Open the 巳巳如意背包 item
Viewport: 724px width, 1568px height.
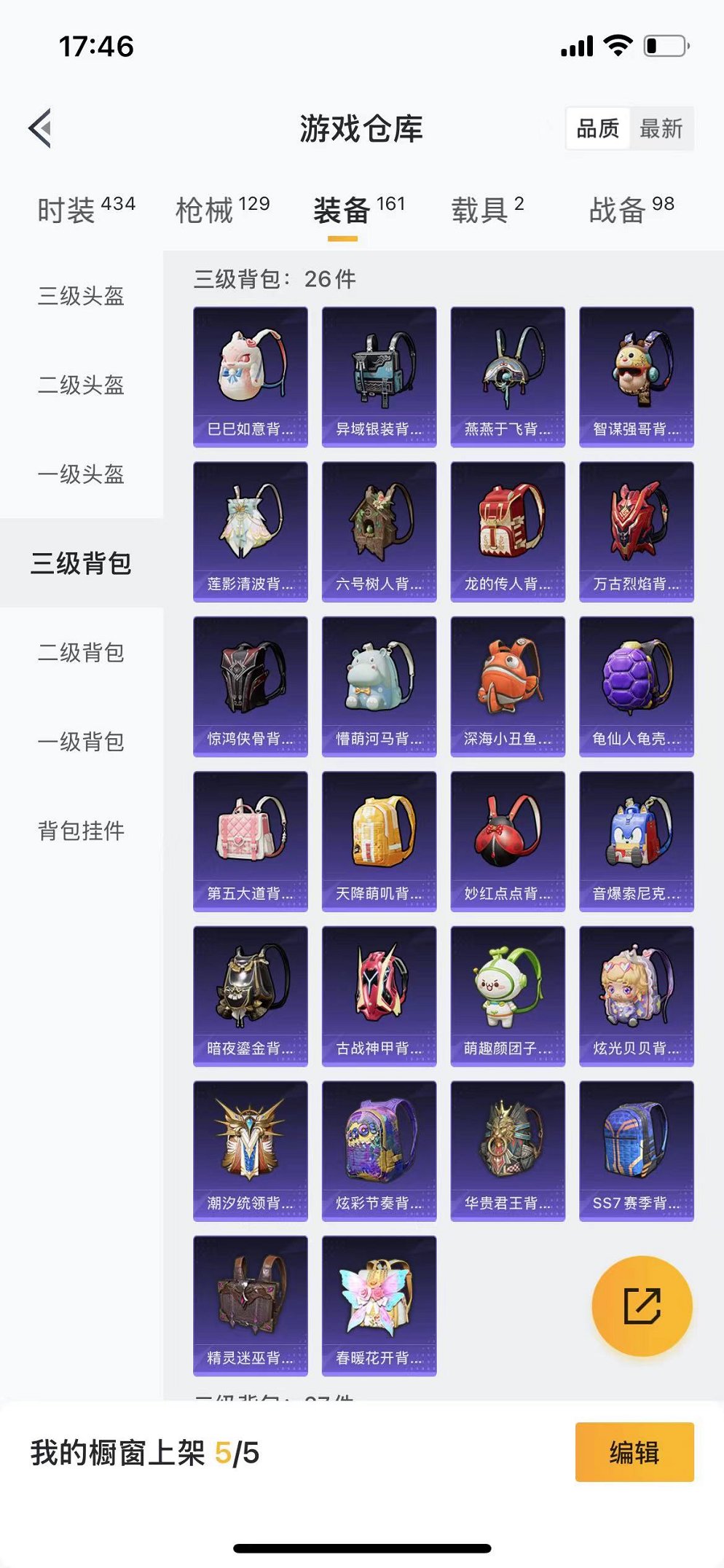[251, 376]
